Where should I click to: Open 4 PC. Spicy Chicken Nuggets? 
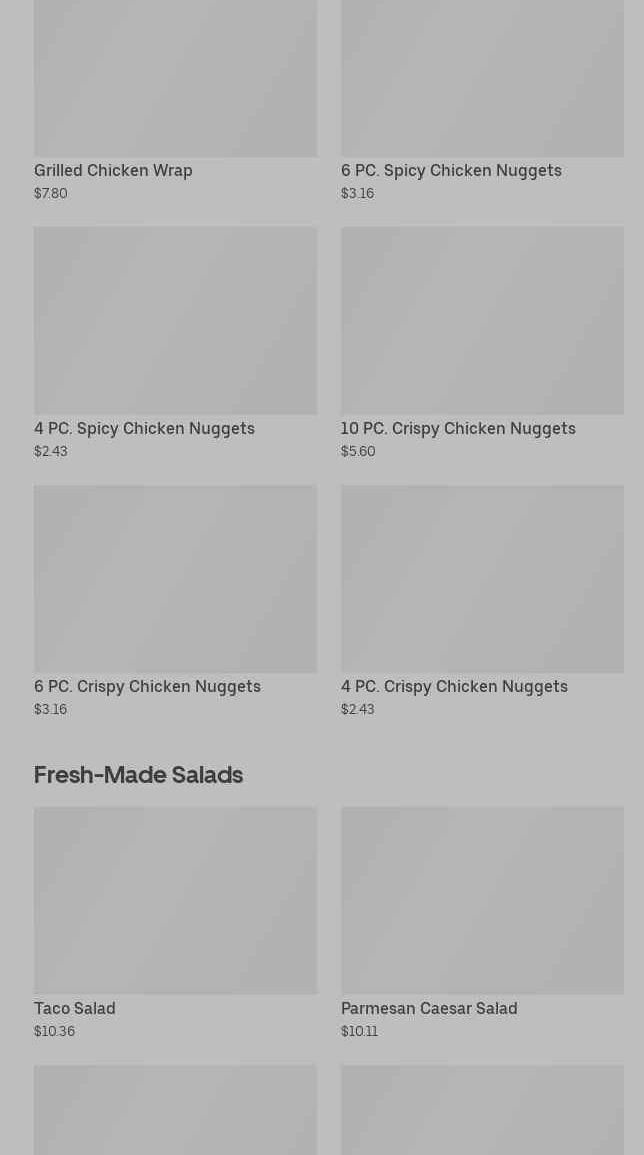click(x=175, y=343)
